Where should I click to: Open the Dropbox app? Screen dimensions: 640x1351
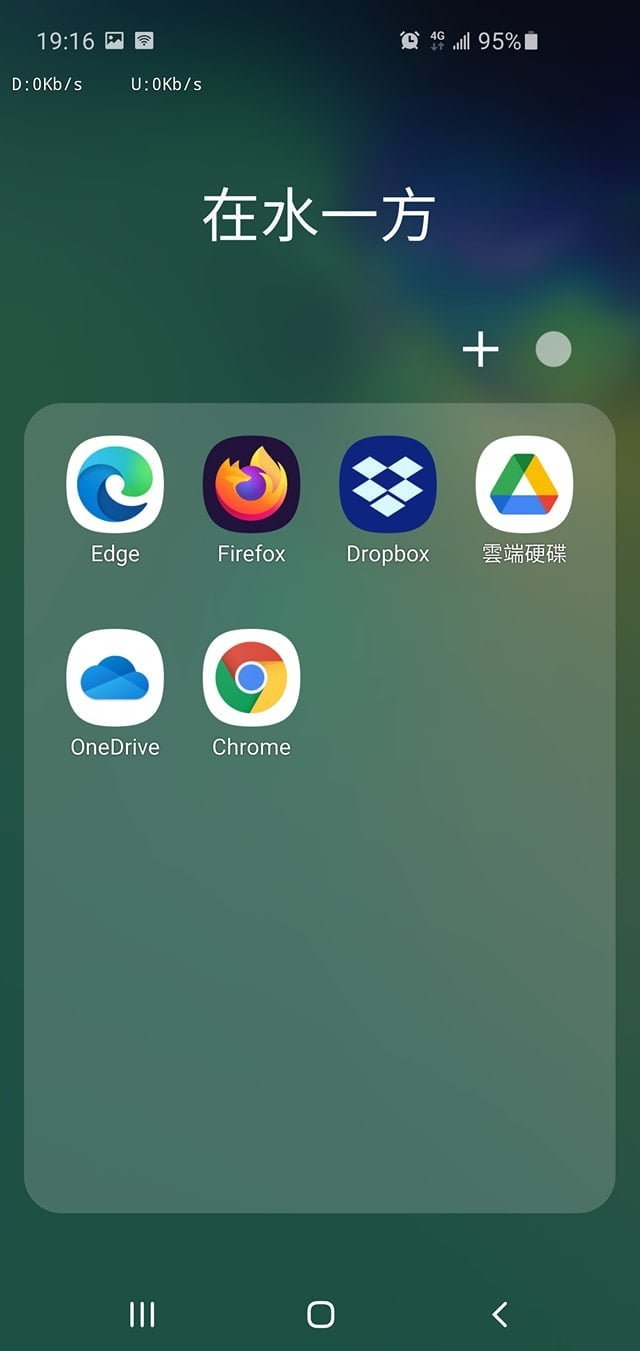tap(388, 485)
